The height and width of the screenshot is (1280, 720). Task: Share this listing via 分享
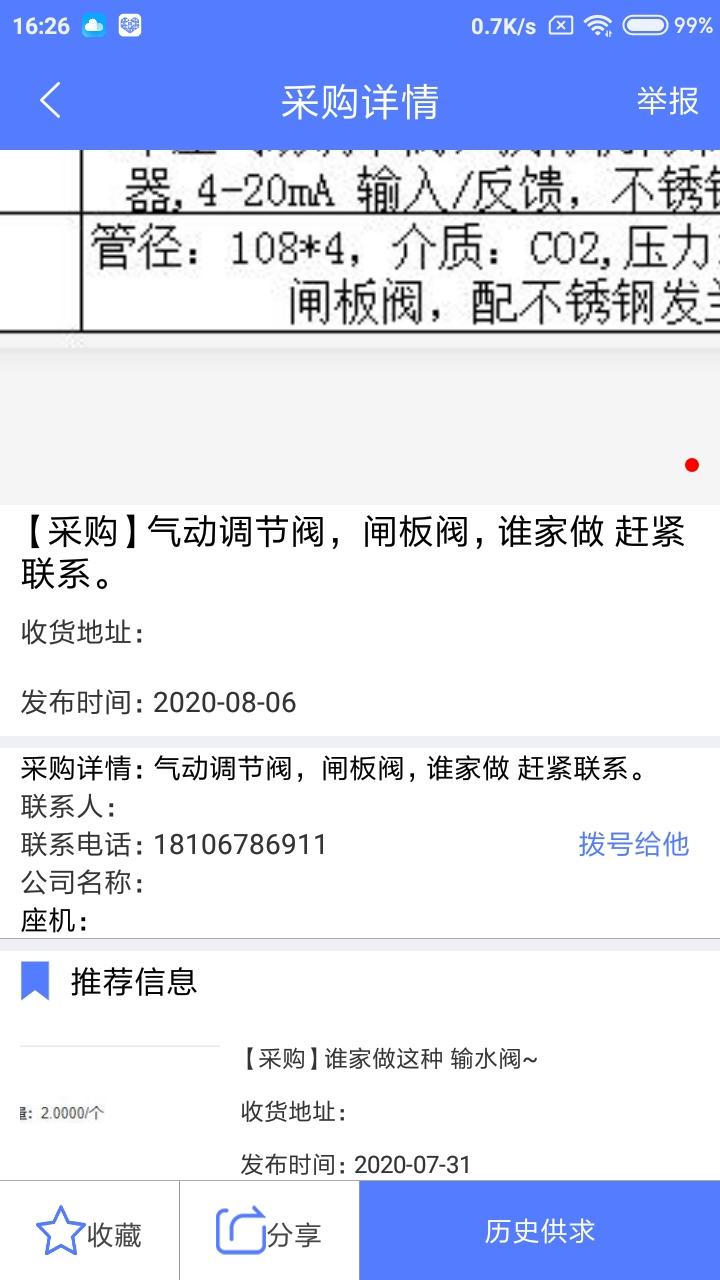pyautogui.click(x=269, y=1231)
